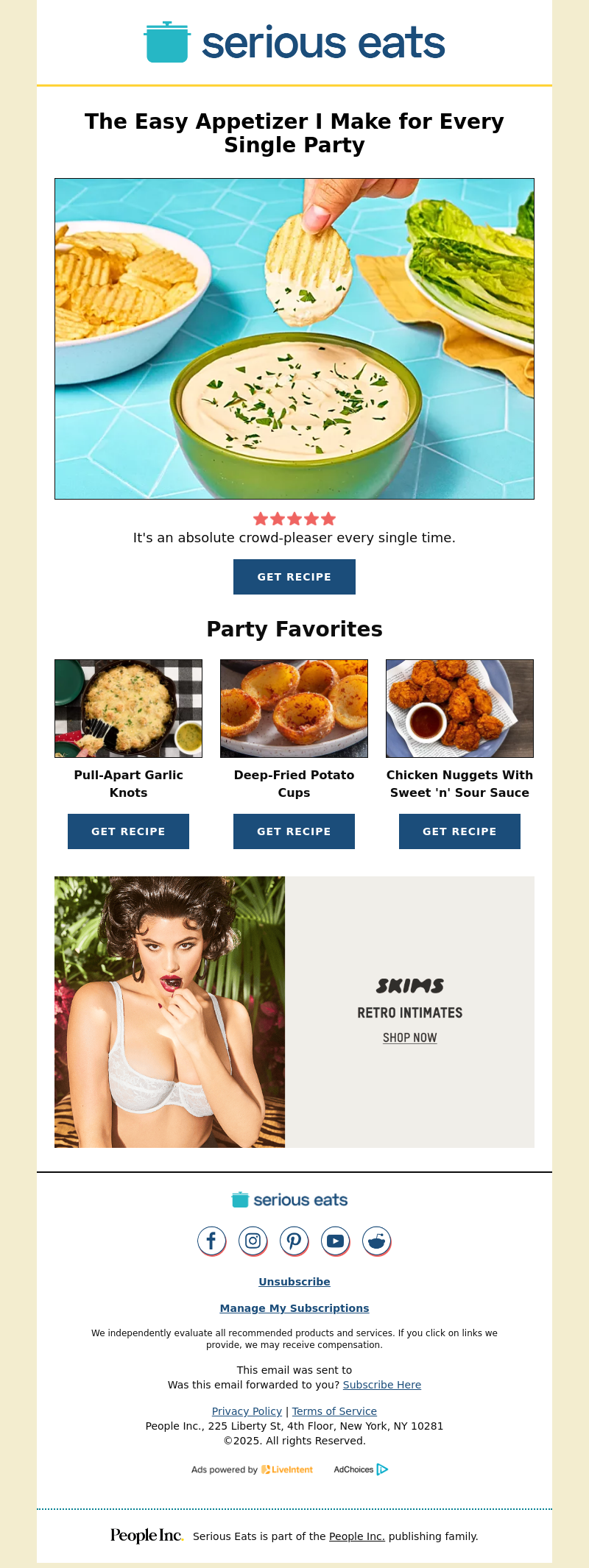
Task: Open the Reddit icon
Action: pyautogui.click(x=376, y=1241)
